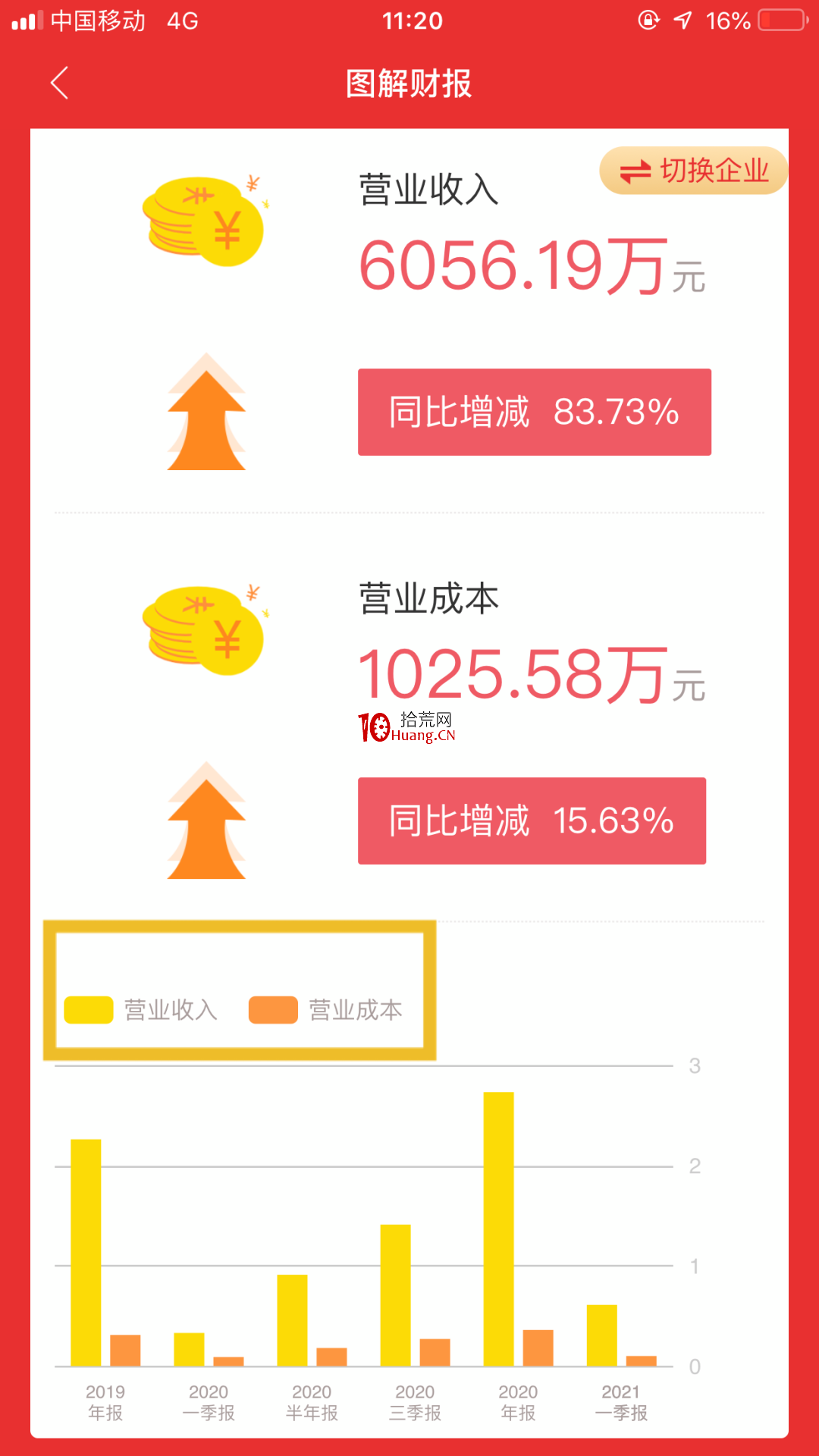Screen dimensions: 819x1456
Task: Toggle the 营业成本 legend item
Action: click(x=325, y=1010)
